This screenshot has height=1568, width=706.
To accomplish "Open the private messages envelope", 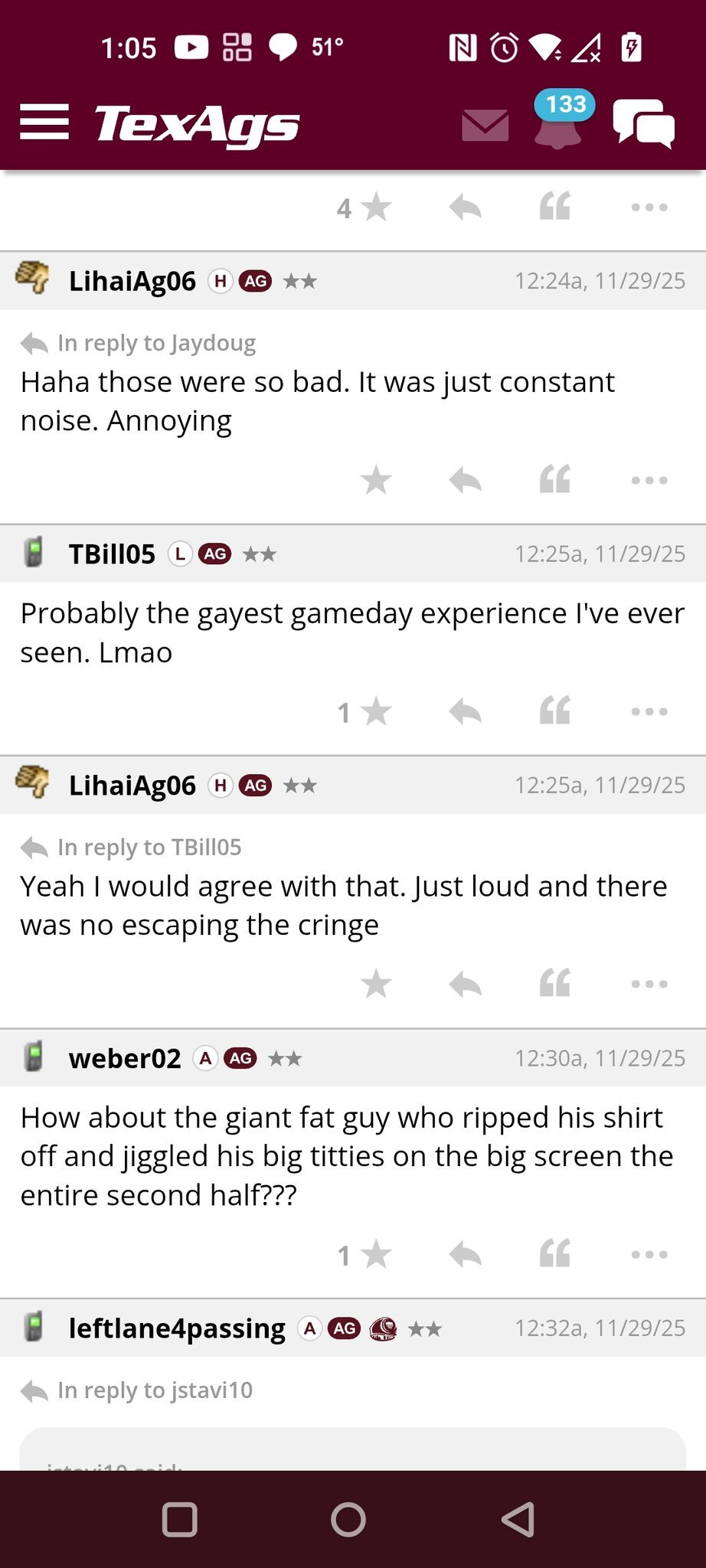I will tap(485, 125).
